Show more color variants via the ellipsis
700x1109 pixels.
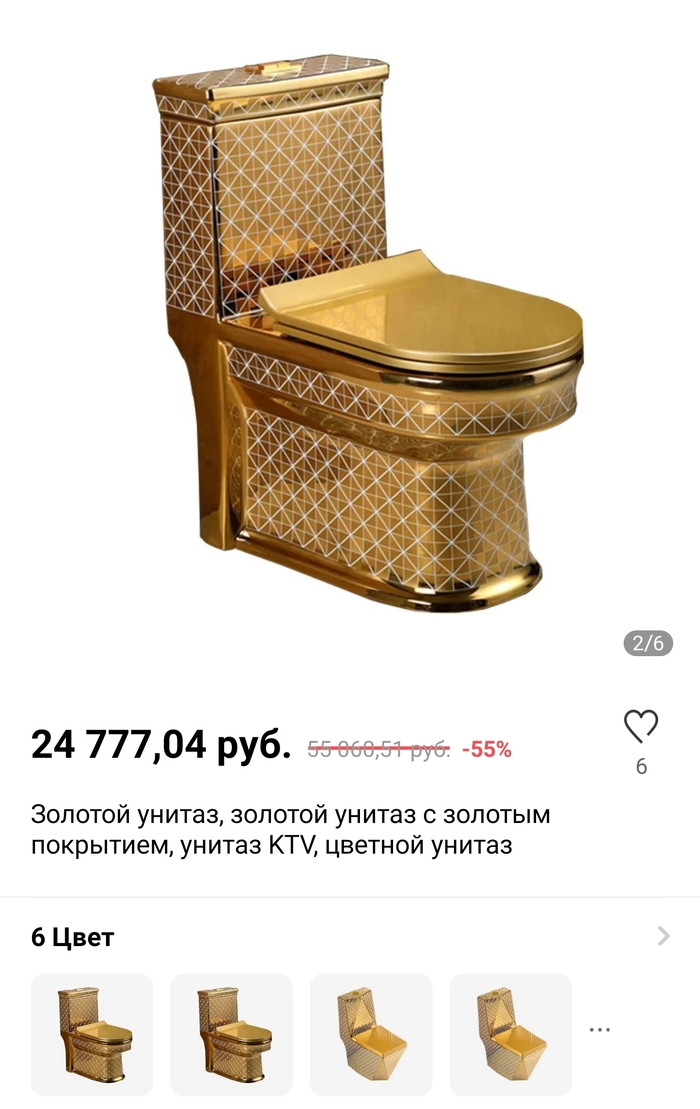[600, 1029]
